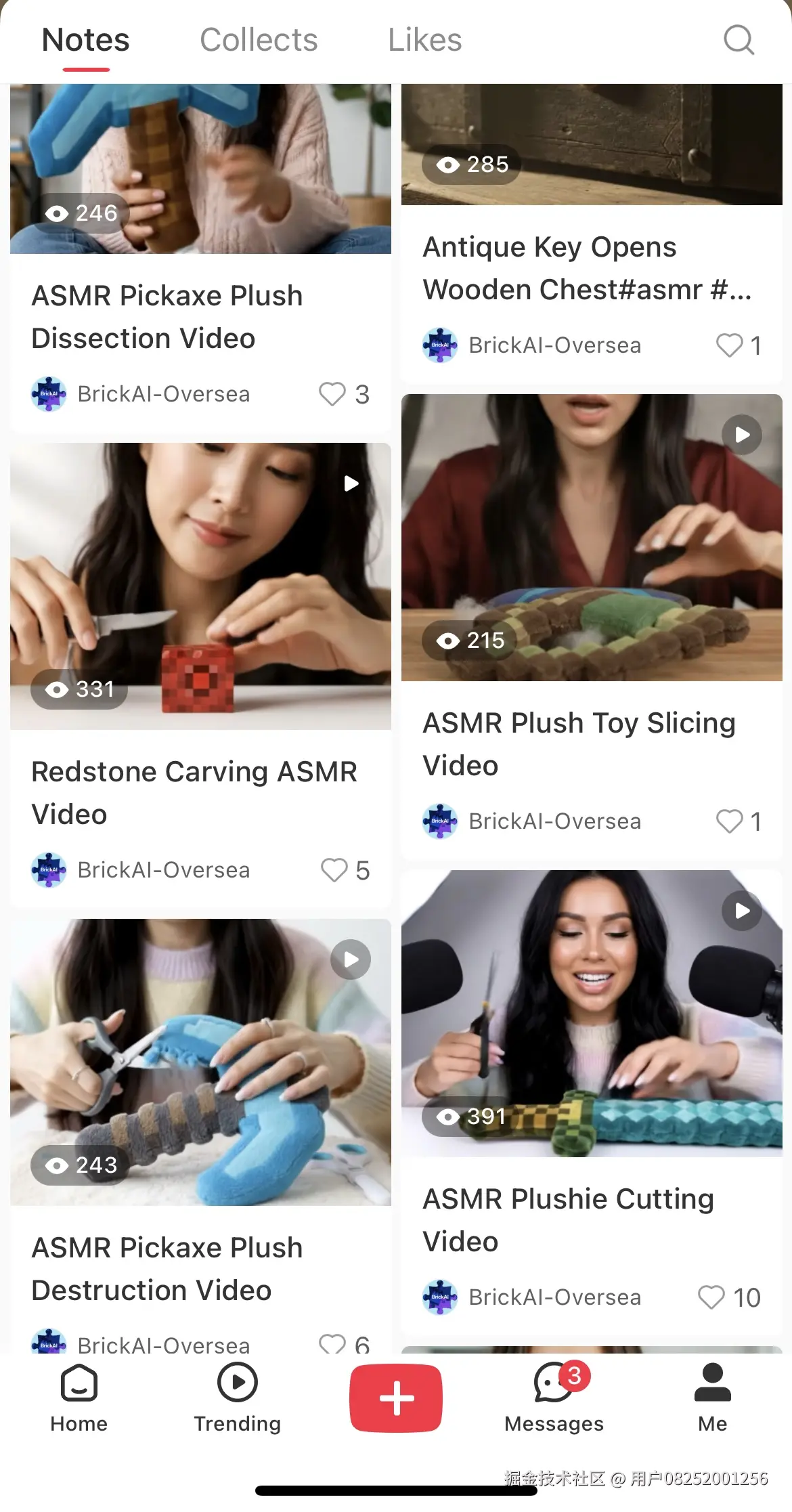Open the search icon
Screen dimensions: 792x1512
tap(739, 40)
